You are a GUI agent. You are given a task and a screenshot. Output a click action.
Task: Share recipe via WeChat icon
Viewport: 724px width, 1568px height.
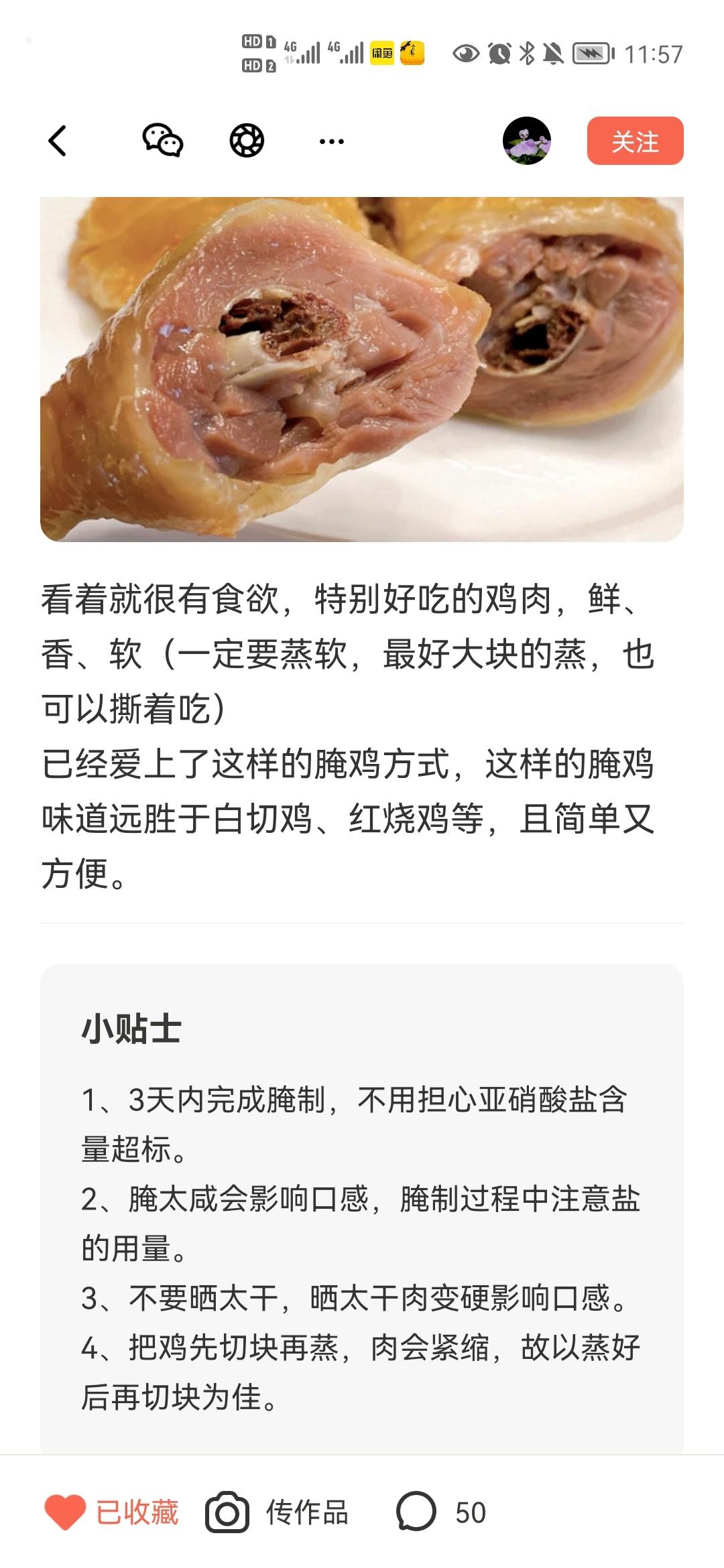point(162,141)
